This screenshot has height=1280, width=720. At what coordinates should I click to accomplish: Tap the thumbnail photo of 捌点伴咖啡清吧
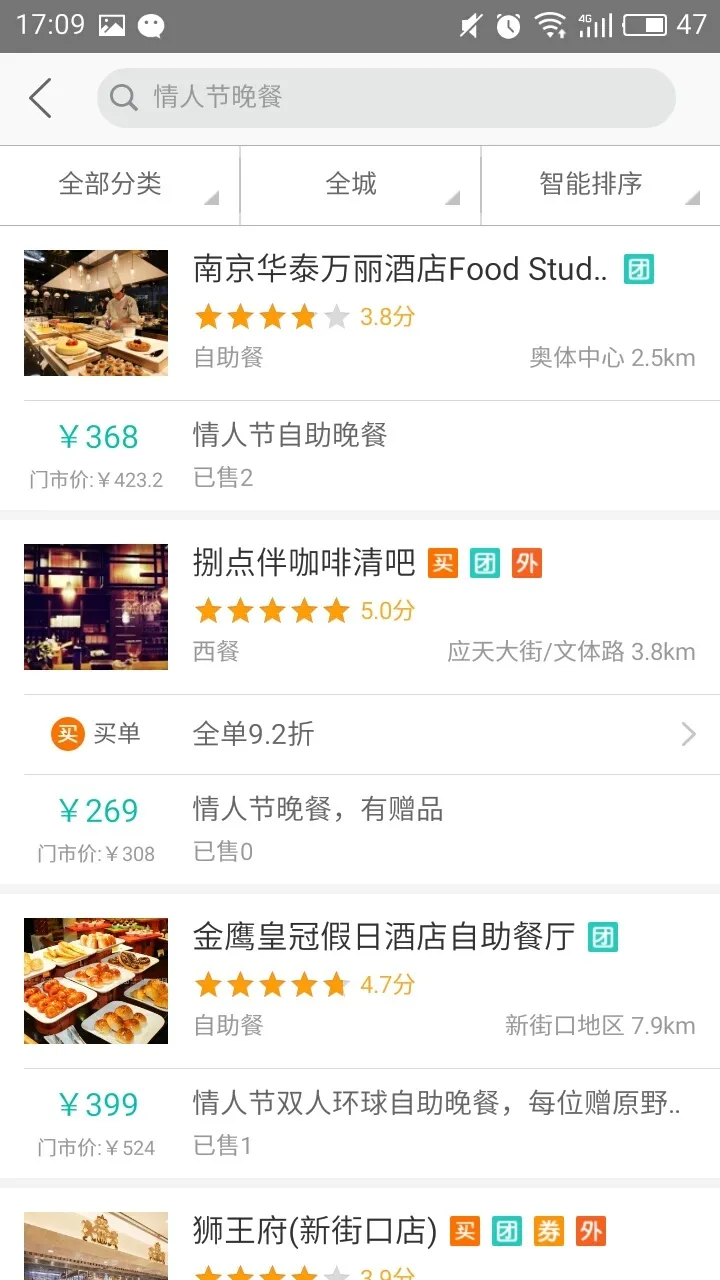click(x=95, y=607)
